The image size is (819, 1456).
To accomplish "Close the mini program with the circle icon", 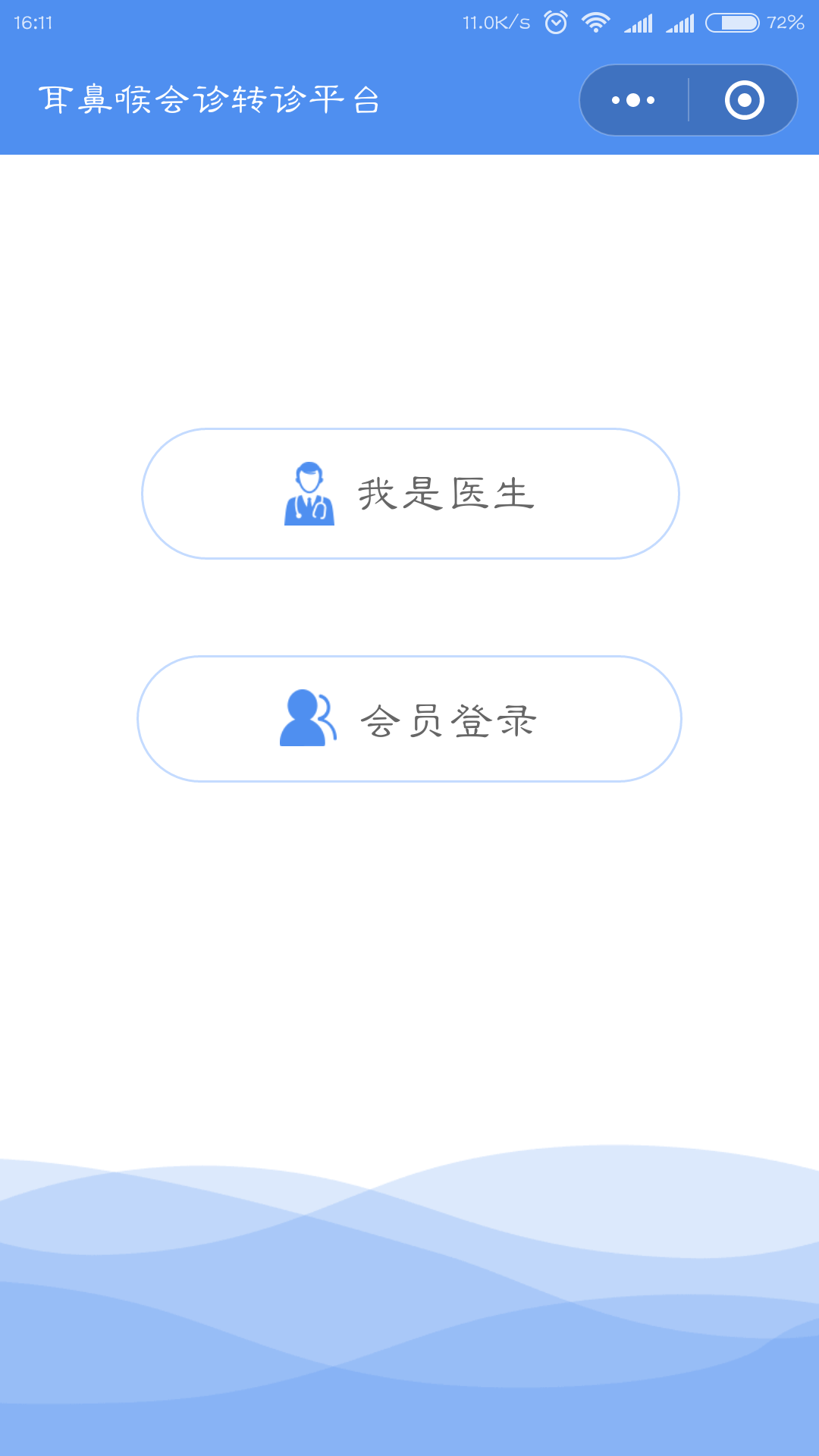I will tap(744, 100).
